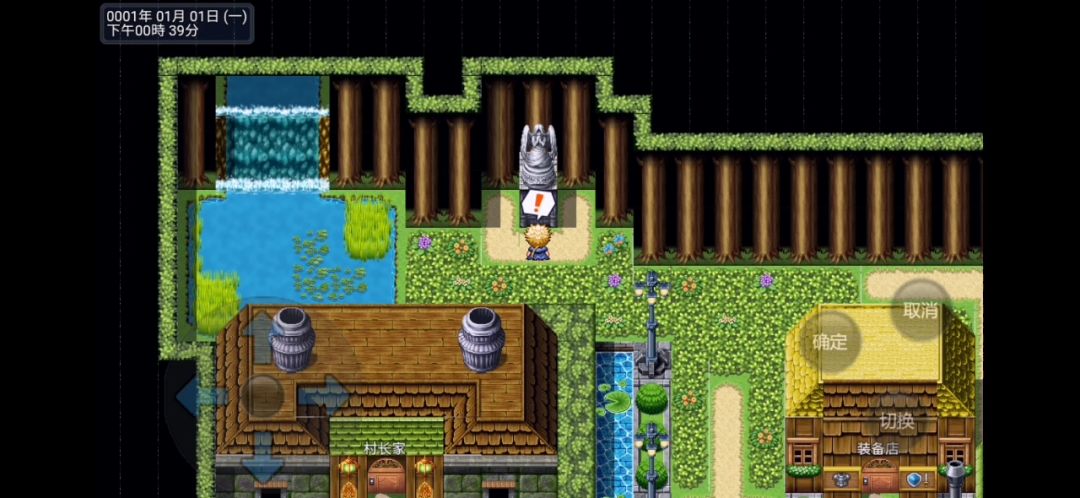1080x498 pixels.
Task: Tap the 切换 switch button
Action: click(897, 421)
